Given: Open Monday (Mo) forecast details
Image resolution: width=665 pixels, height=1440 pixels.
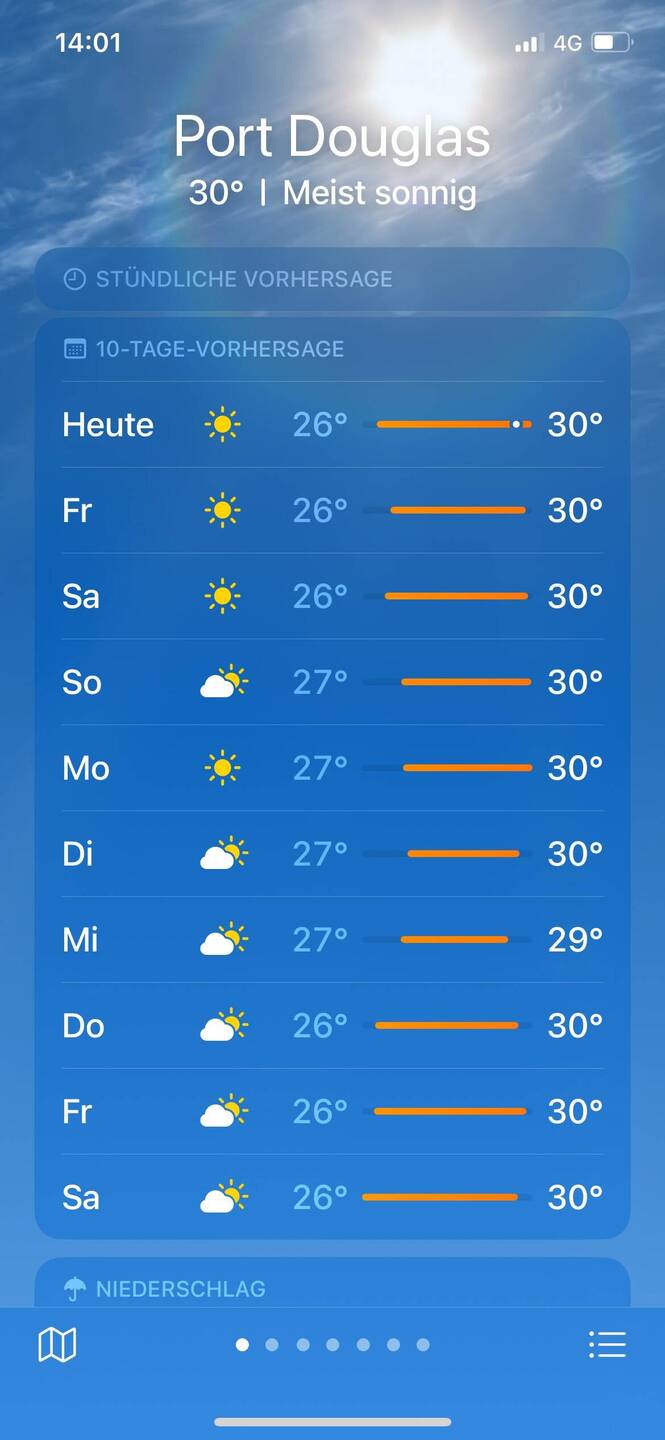Looking at the screenshot, I should click(332, 769).
